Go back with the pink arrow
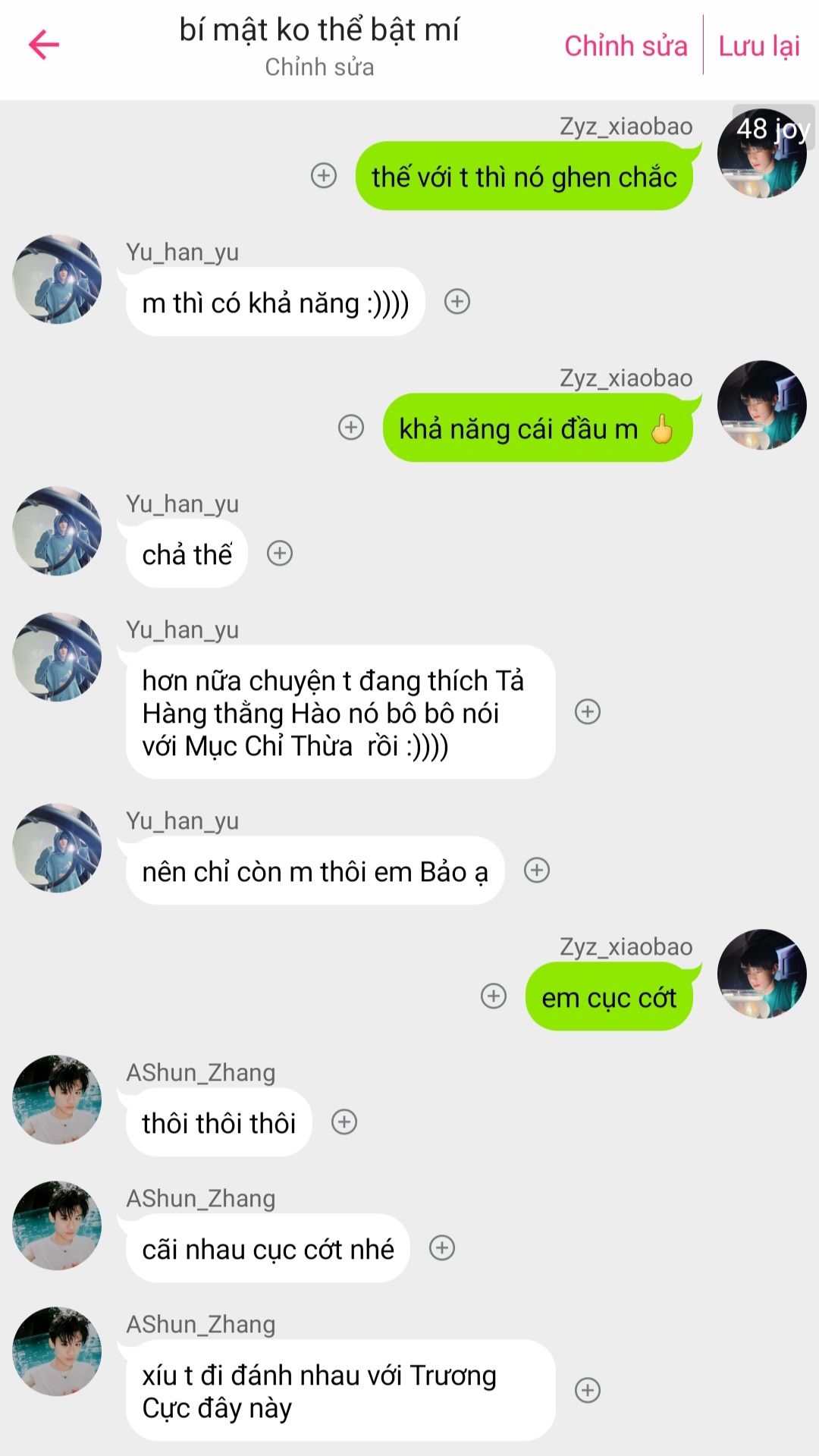 click(x=44, y=45)
